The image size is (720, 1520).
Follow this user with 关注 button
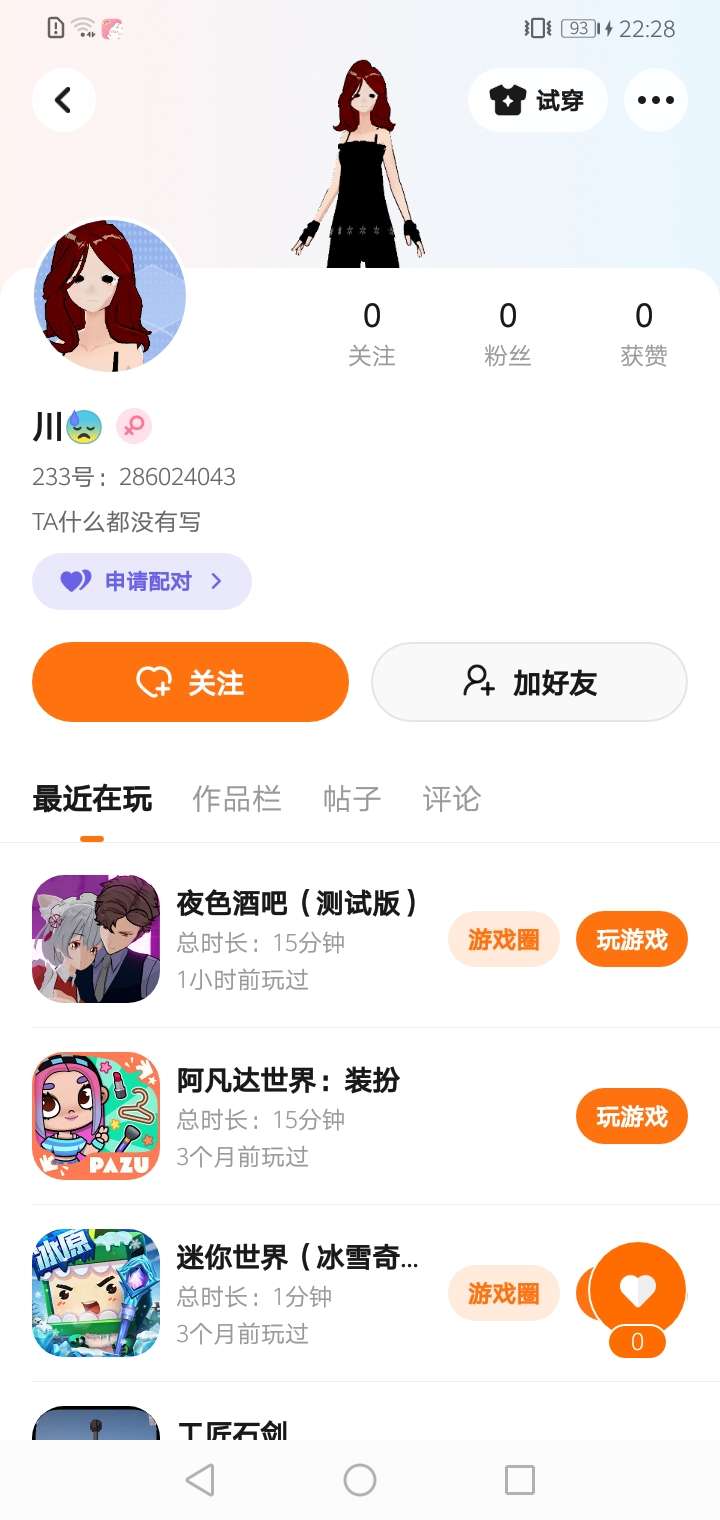coord(190,682)
